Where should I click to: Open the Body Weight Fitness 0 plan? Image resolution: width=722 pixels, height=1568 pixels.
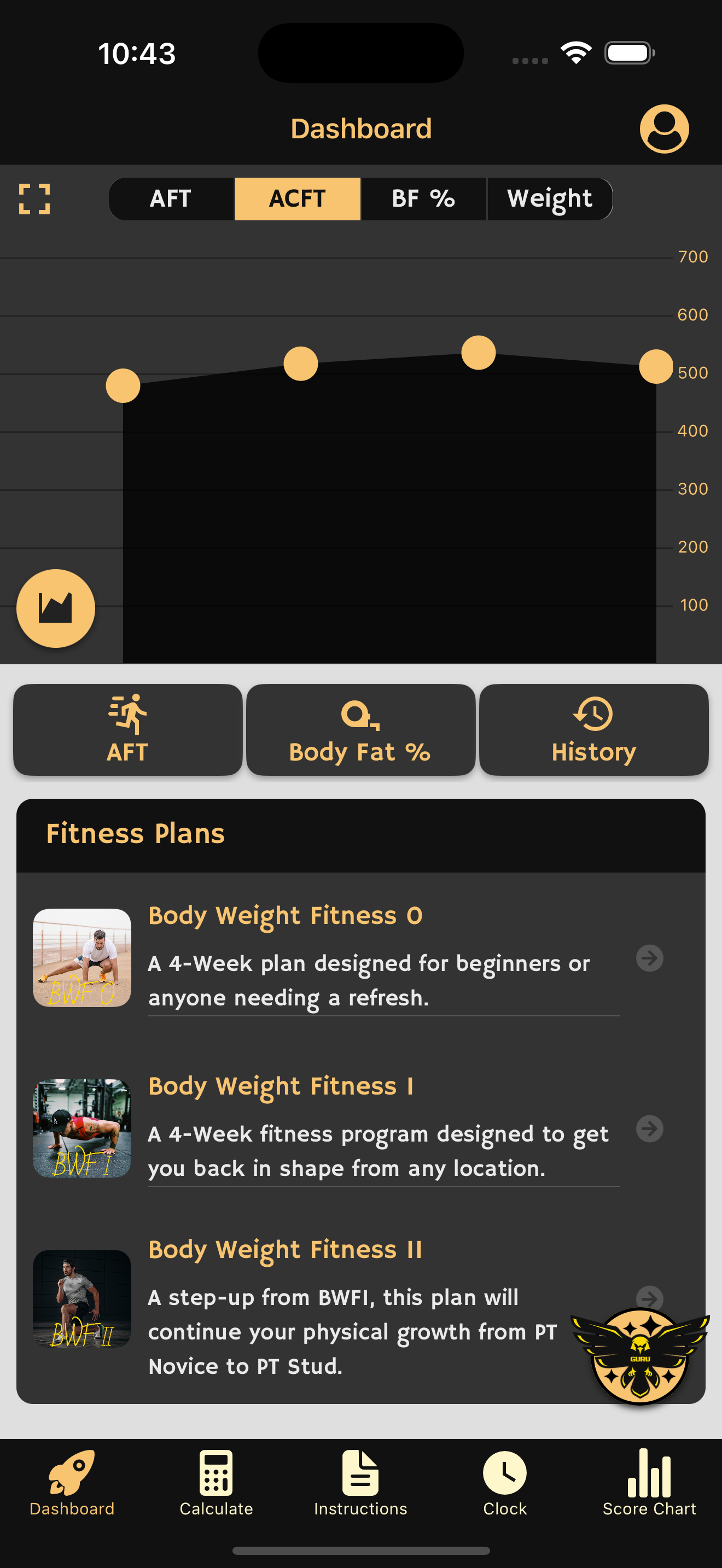point(360,957)
